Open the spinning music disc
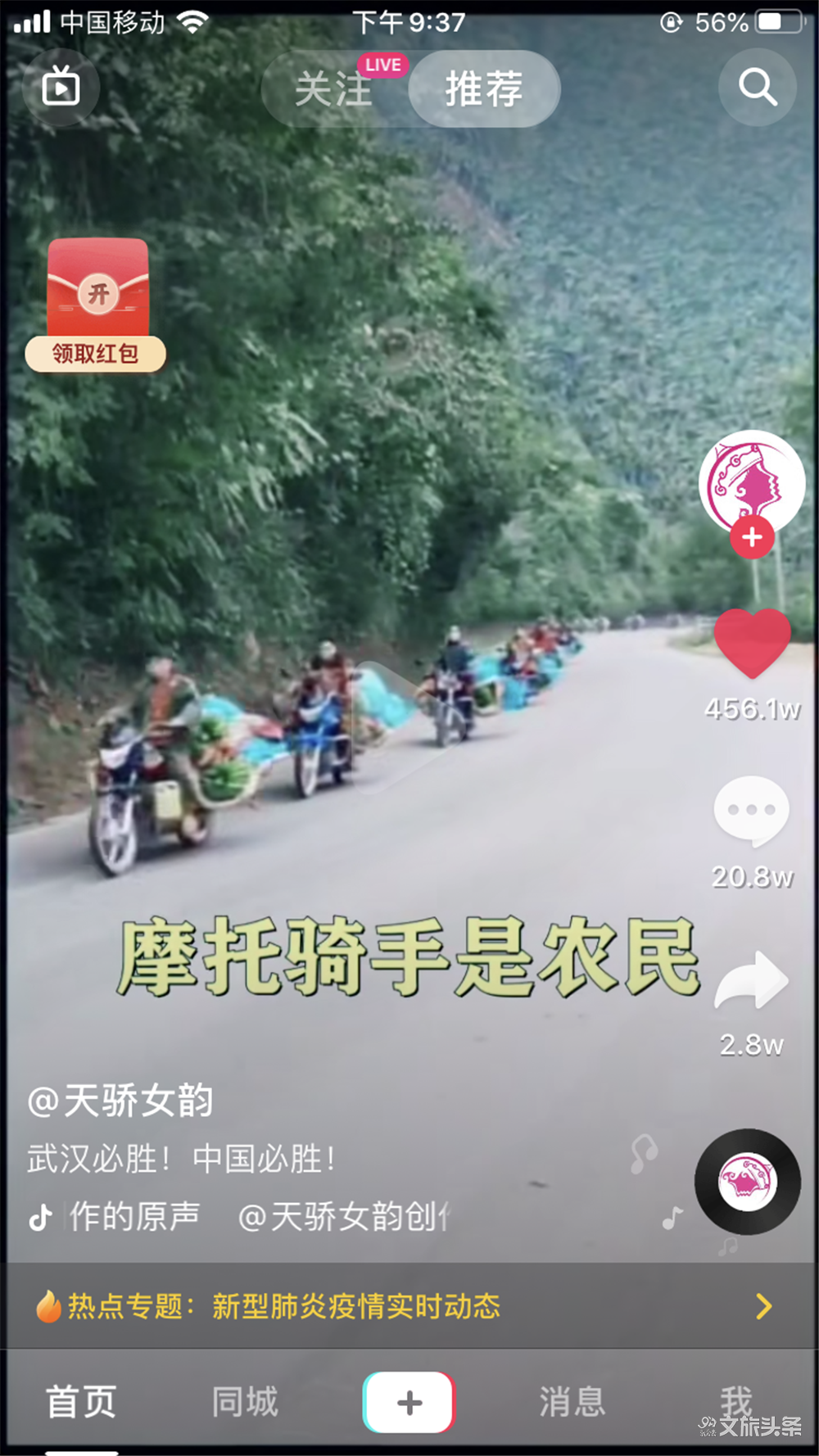819x1456 pixels. (747, 1181)
